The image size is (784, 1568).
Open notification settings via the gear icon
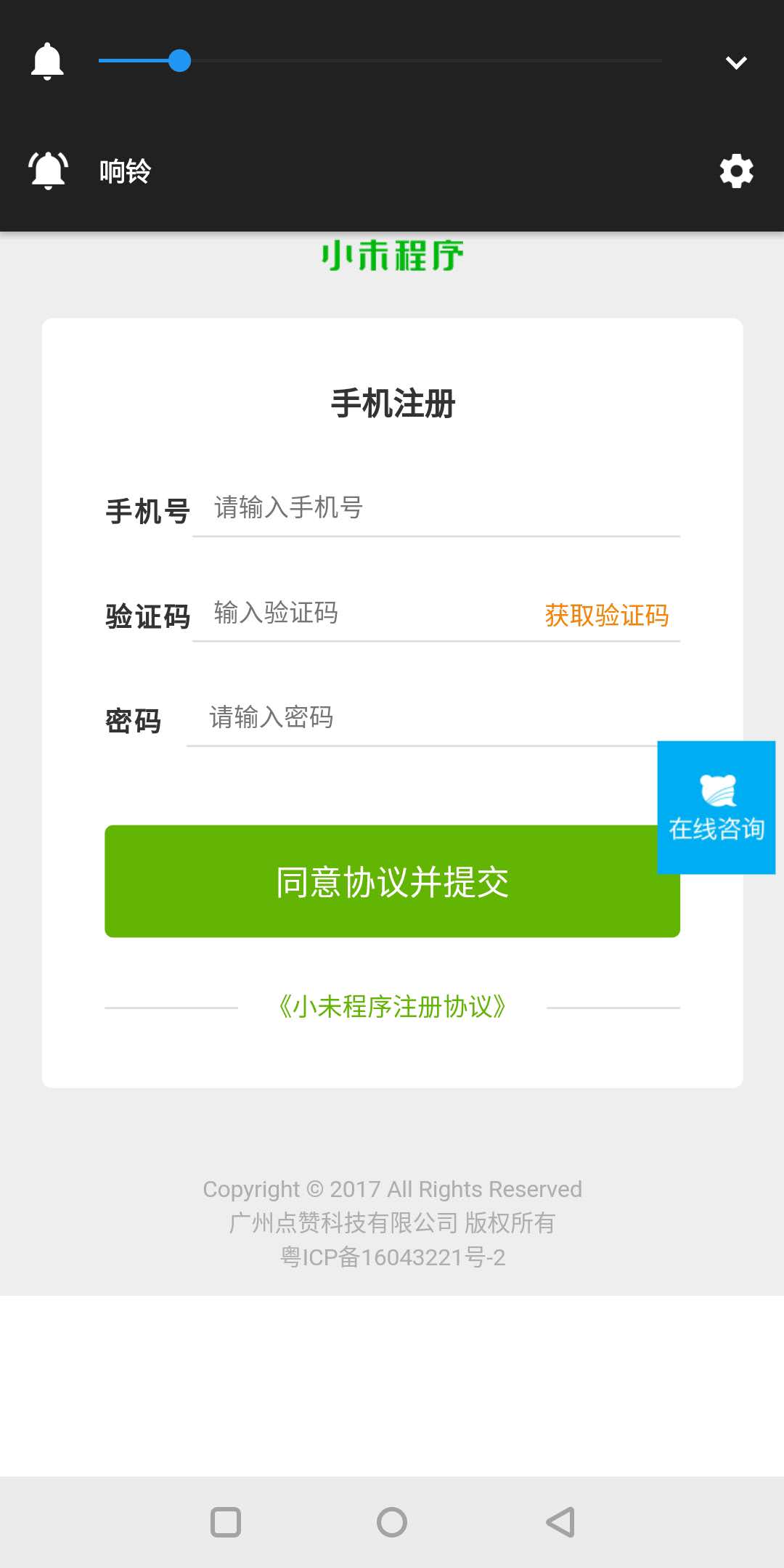click(x=736, y=171)
